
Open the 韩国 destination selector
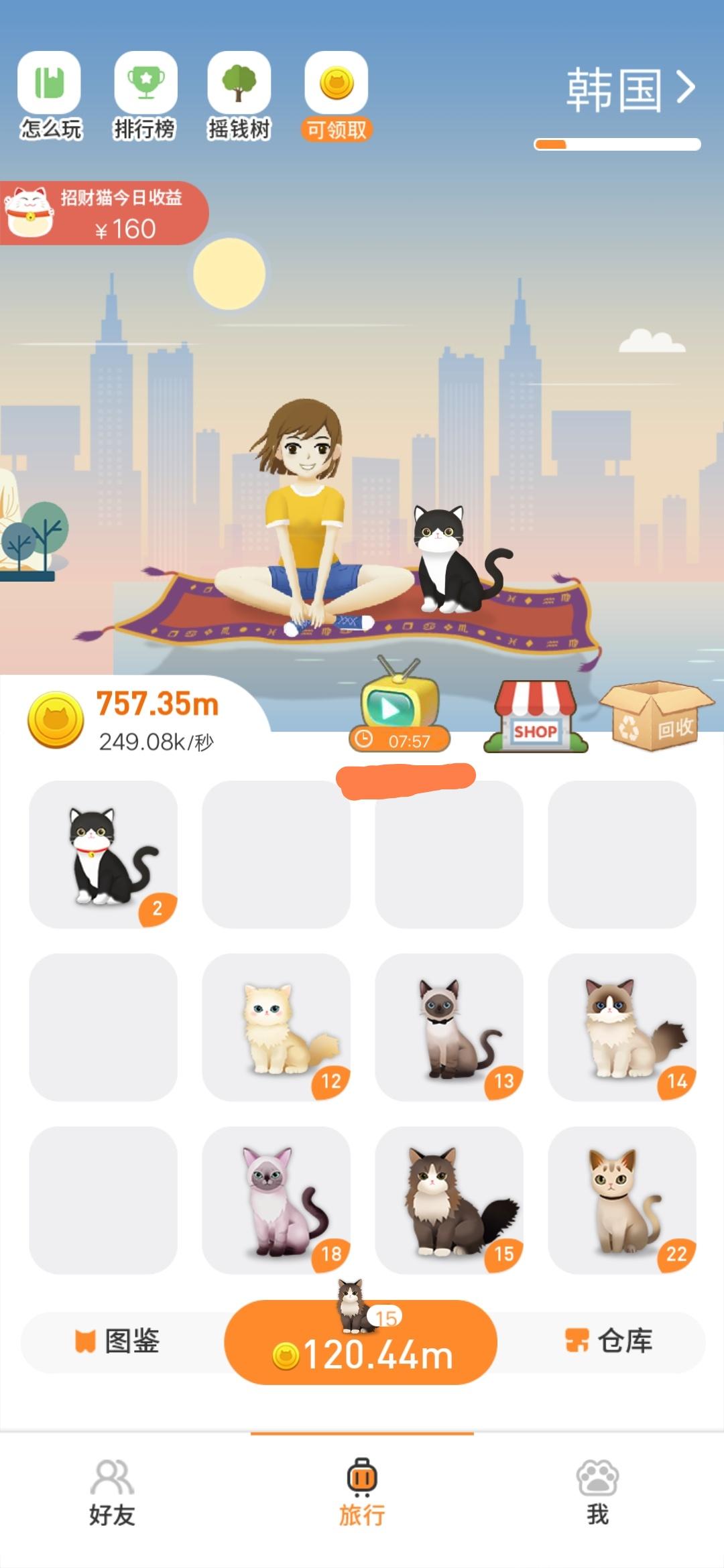630,89
